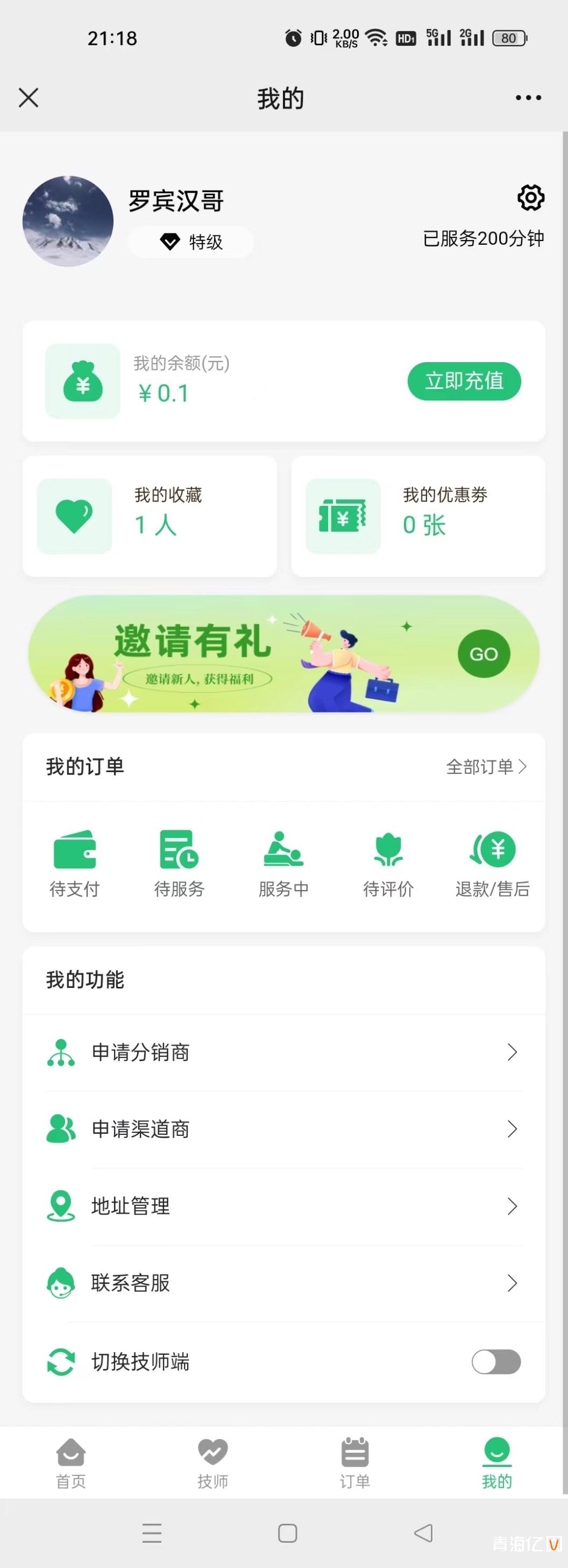568x1568 pixels.
Task: Tap the GO button on invite banner
Action: [483, 654]
